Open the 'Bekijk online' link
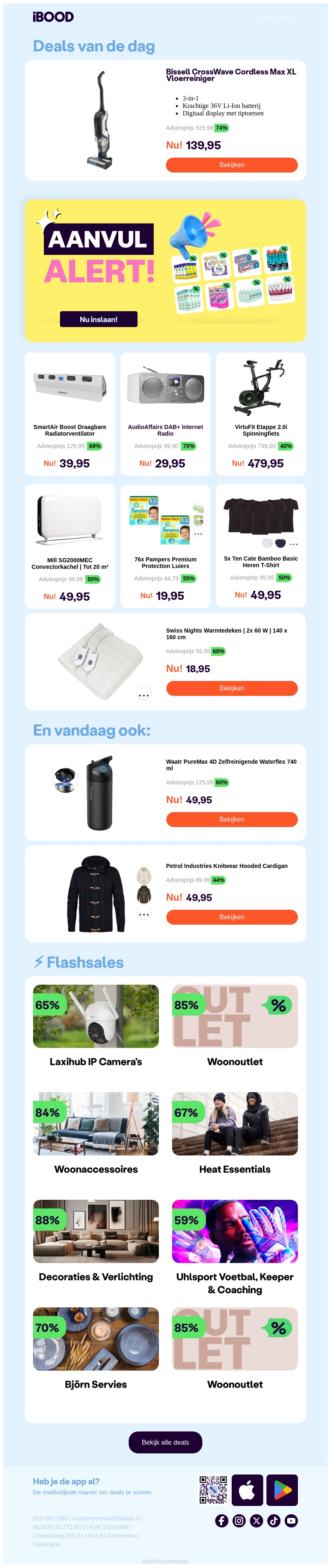331x1568 pixels. point(279,17)
